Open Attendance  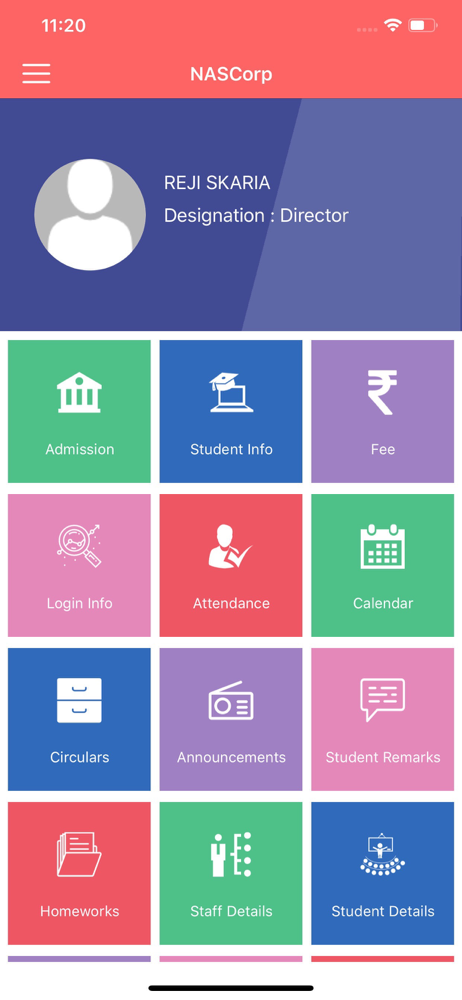231,566
